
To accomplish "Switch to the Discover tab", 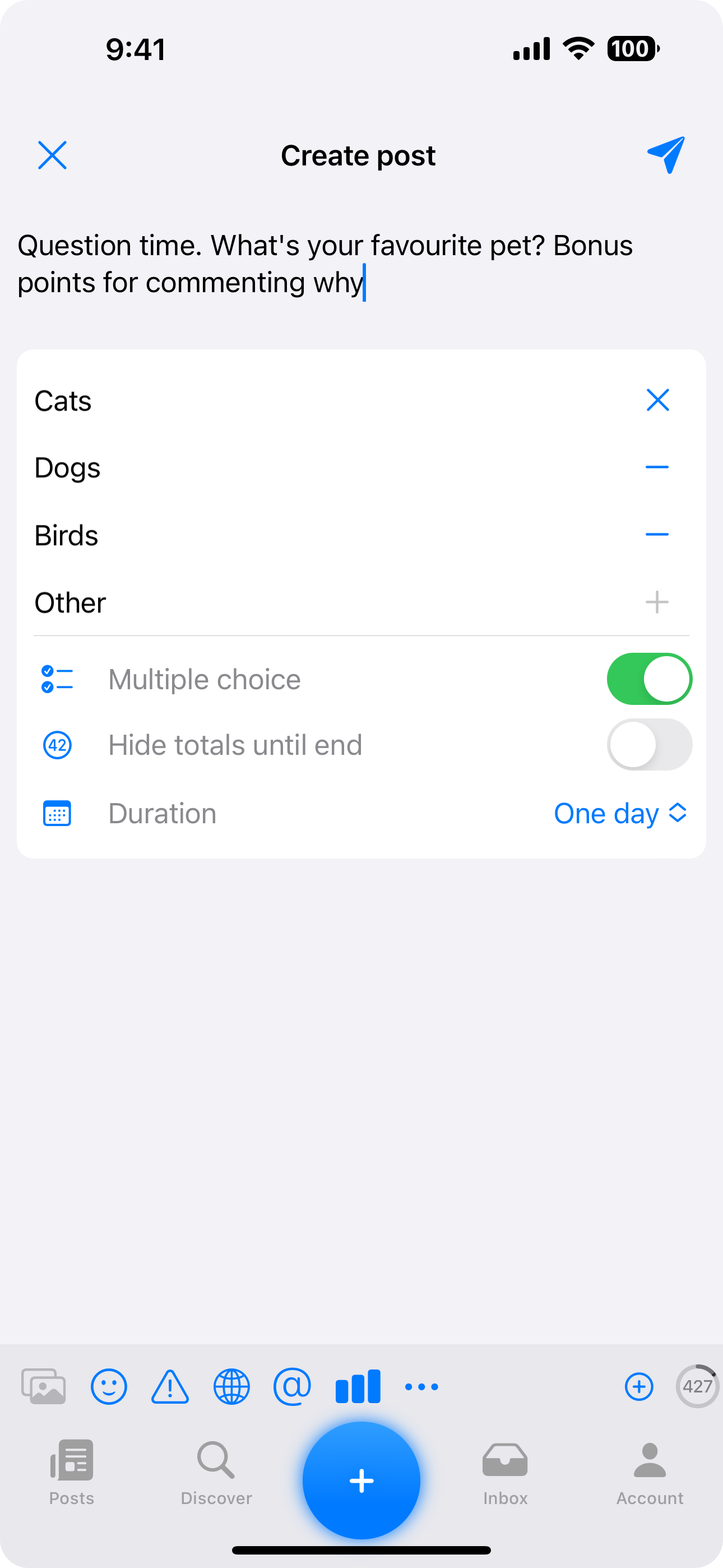I will [x=216, y=1472].
